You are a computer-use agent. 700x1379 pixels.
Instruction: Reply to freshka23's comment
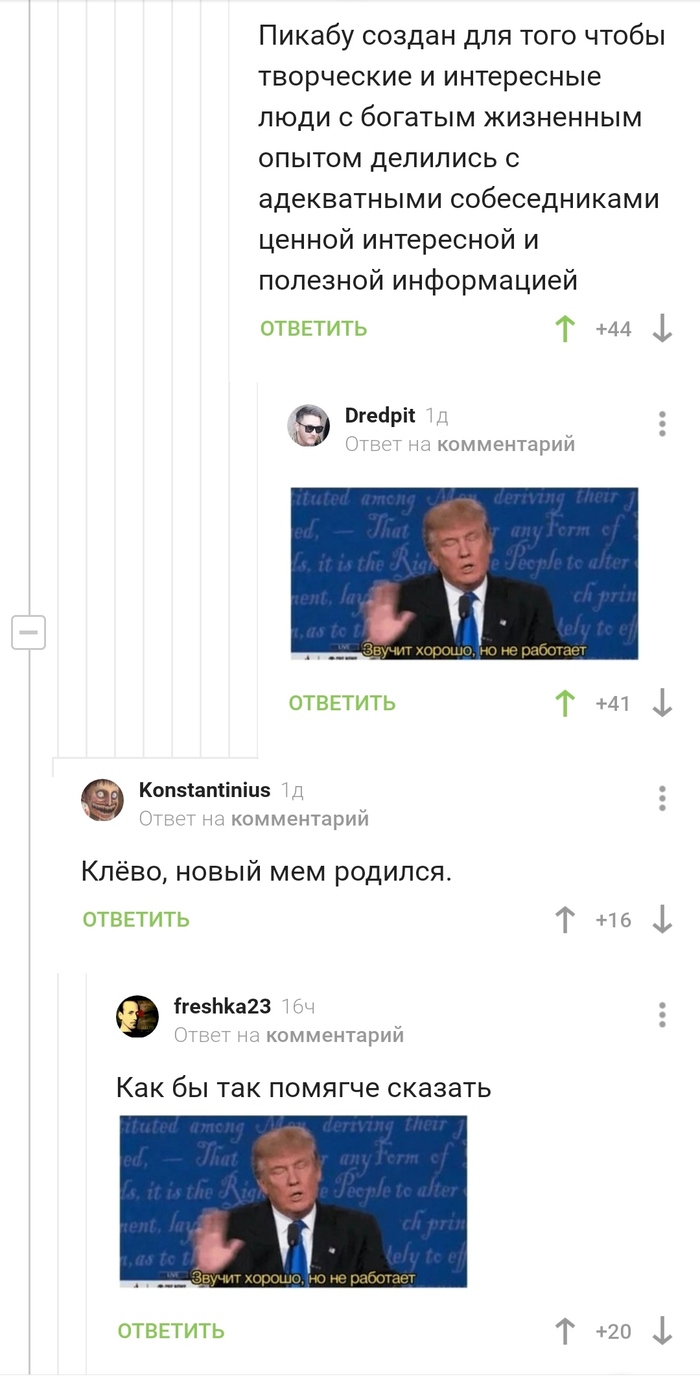(x=171, y=1331)
